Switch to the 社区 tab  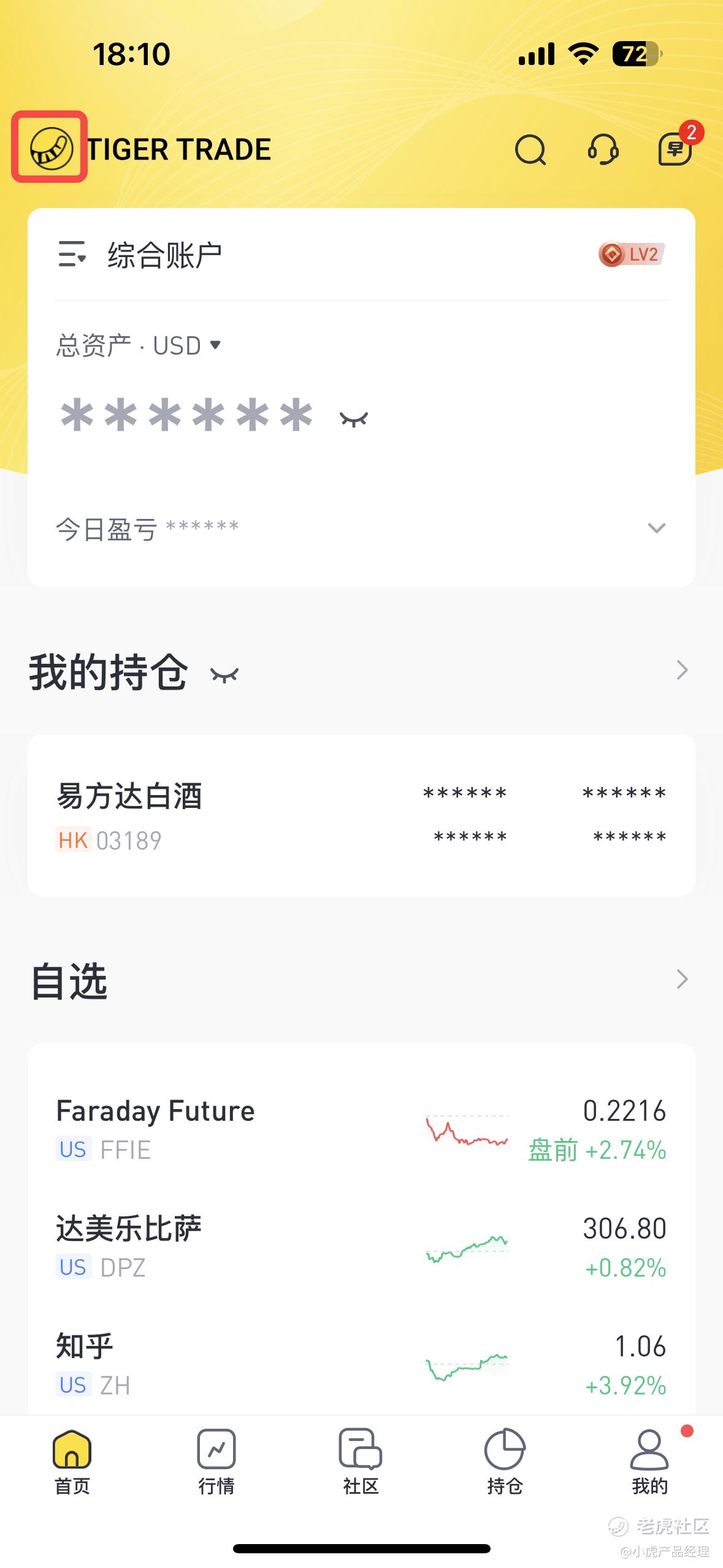(x=361, y=1462)
